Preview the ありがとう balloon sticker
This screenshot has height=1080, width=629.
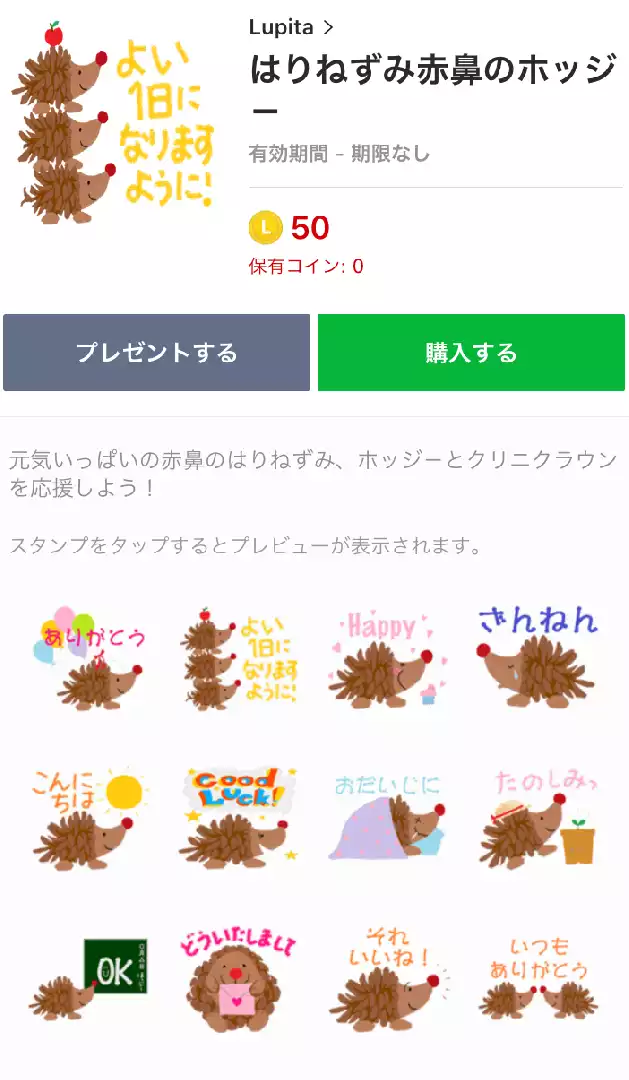[92, 656]
